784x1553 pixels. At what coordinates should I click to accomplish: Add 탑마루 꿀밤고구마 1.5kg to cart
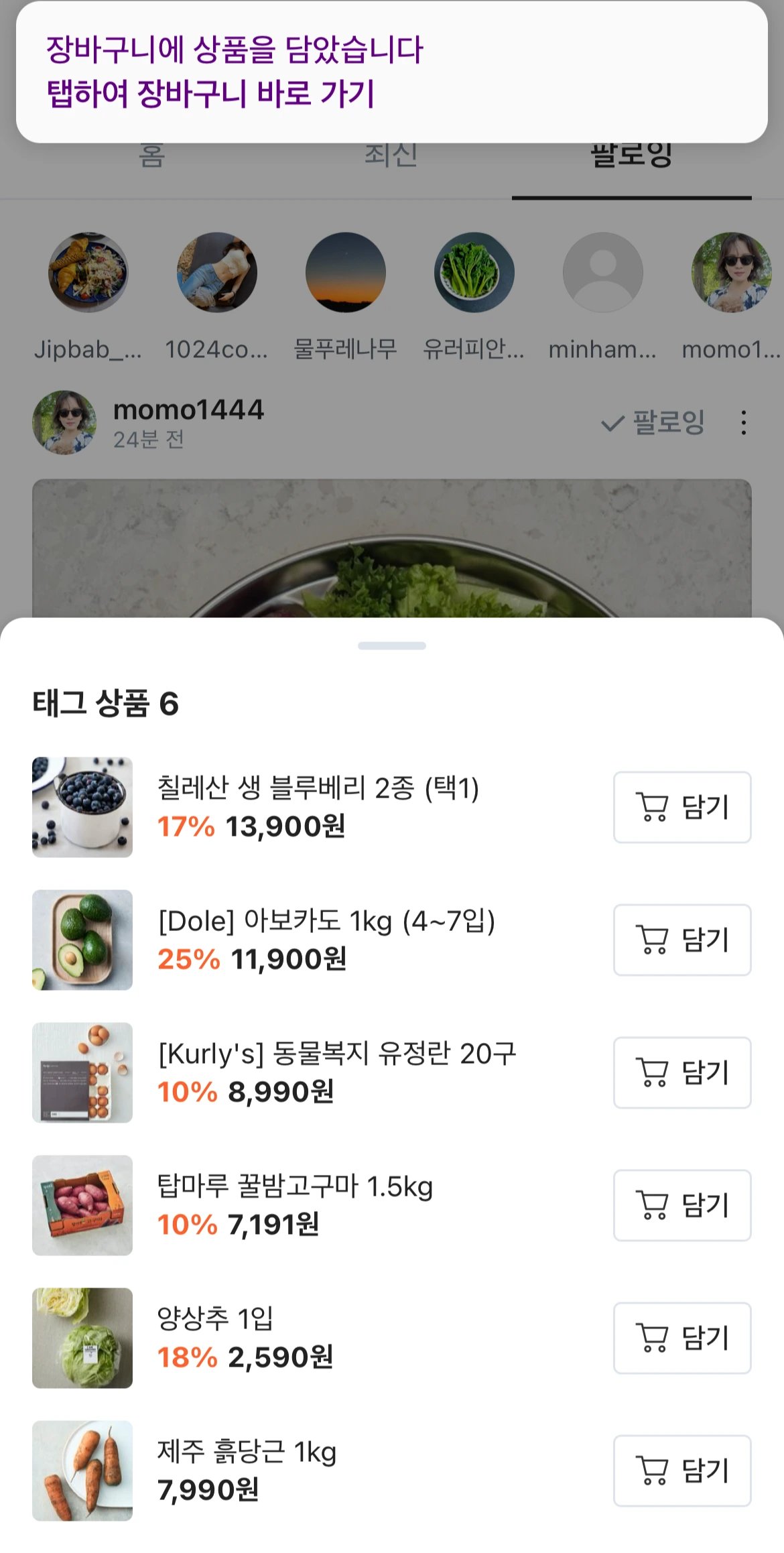pos(681,1205)
